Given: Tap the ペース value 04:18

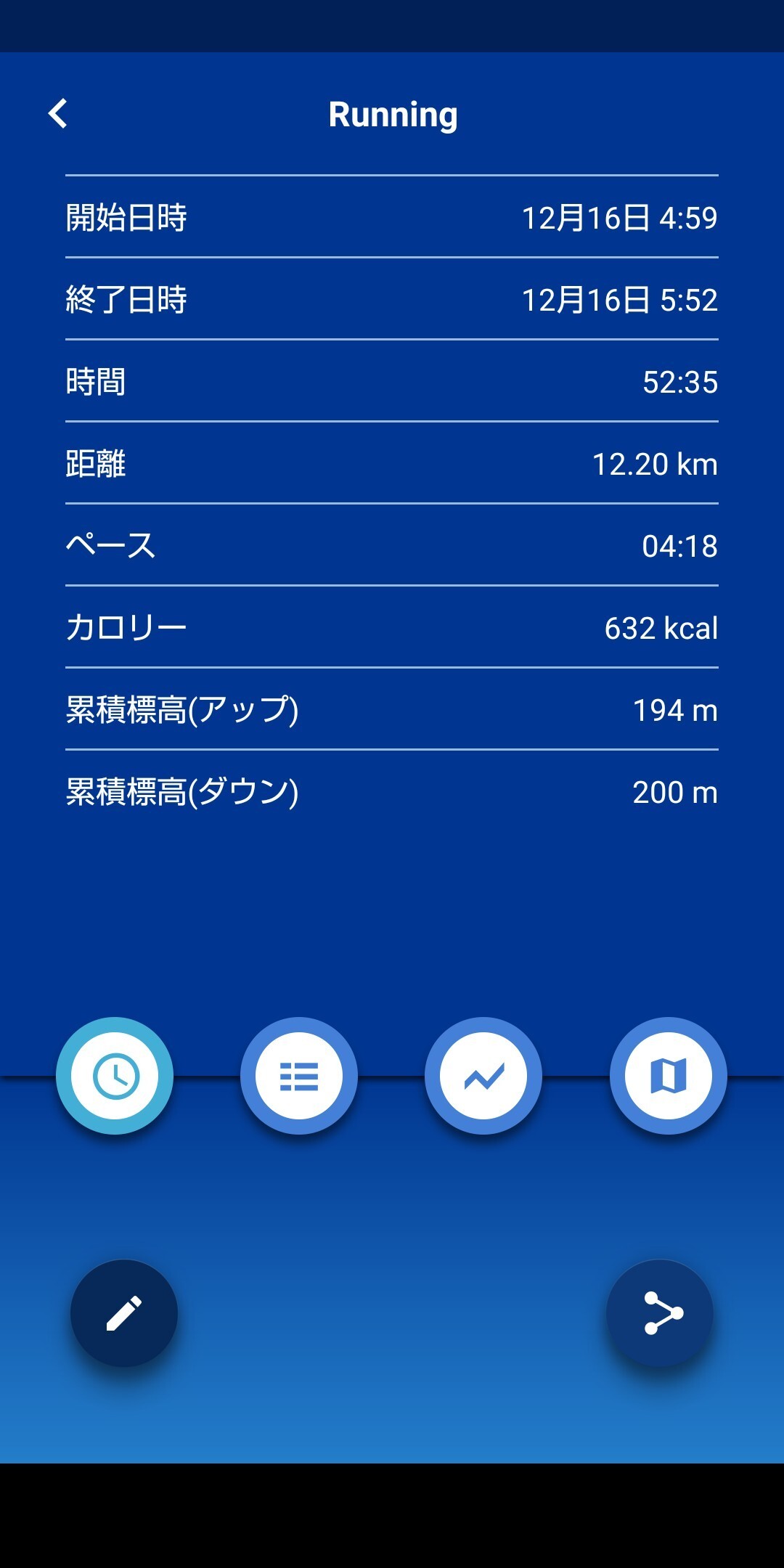Looking at the screenshot, I should (x=680, y=547).
